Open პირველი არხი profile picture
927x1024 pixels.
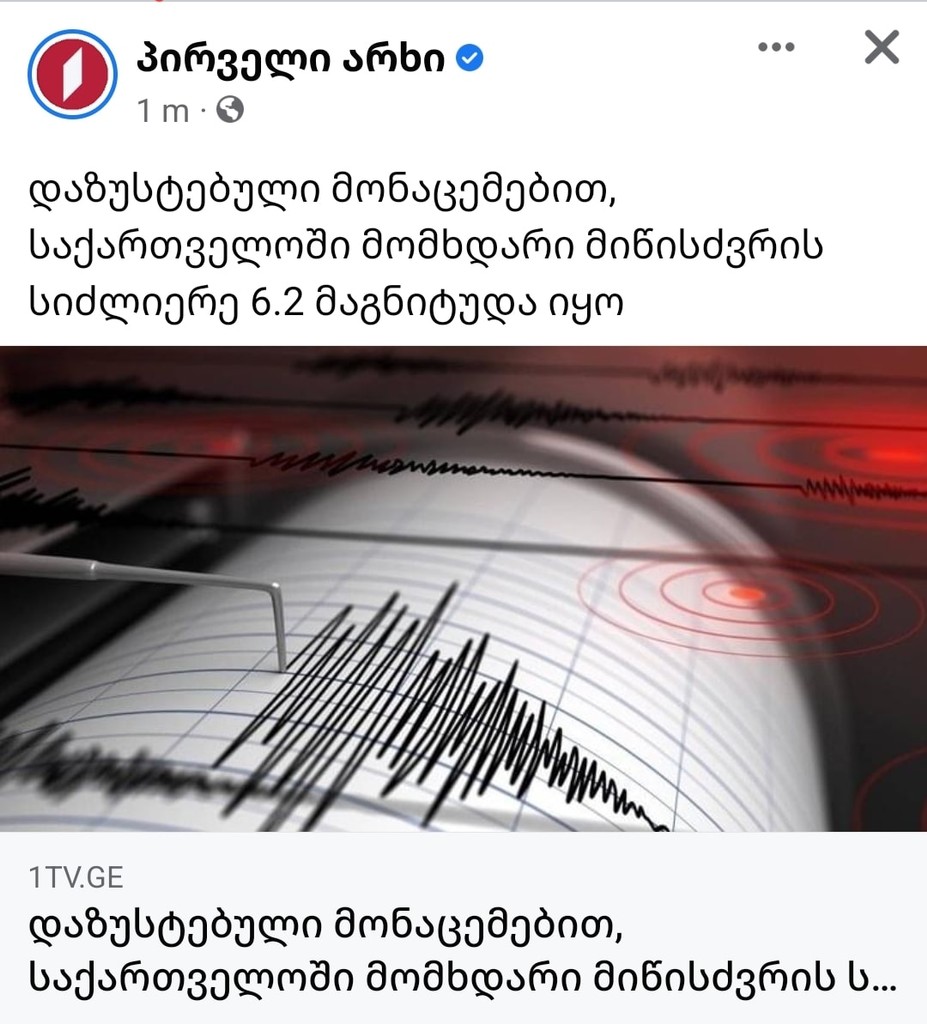(x=73, y=75)
